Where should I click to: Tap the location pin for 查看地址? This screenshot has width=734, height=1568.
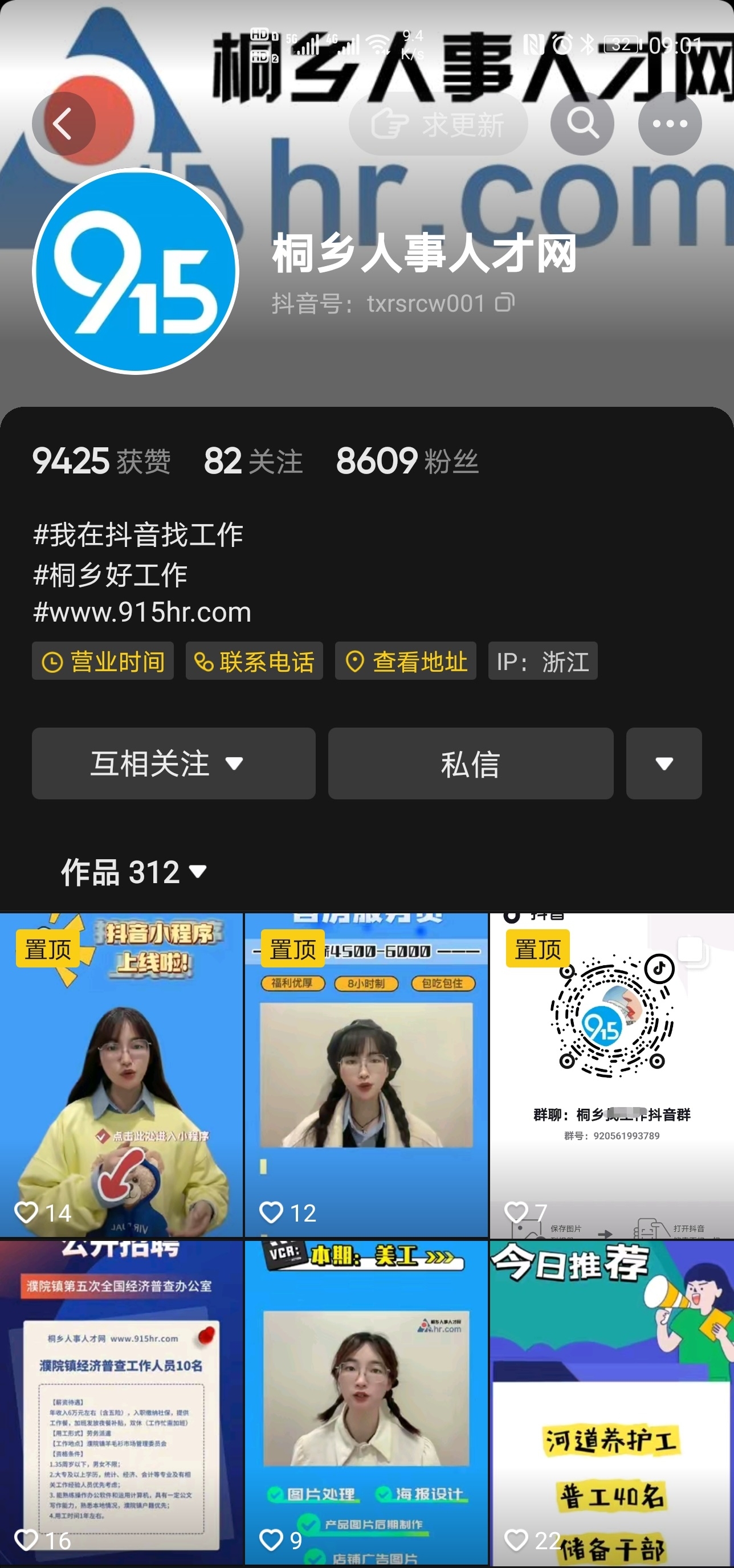(x=354, y=661)
